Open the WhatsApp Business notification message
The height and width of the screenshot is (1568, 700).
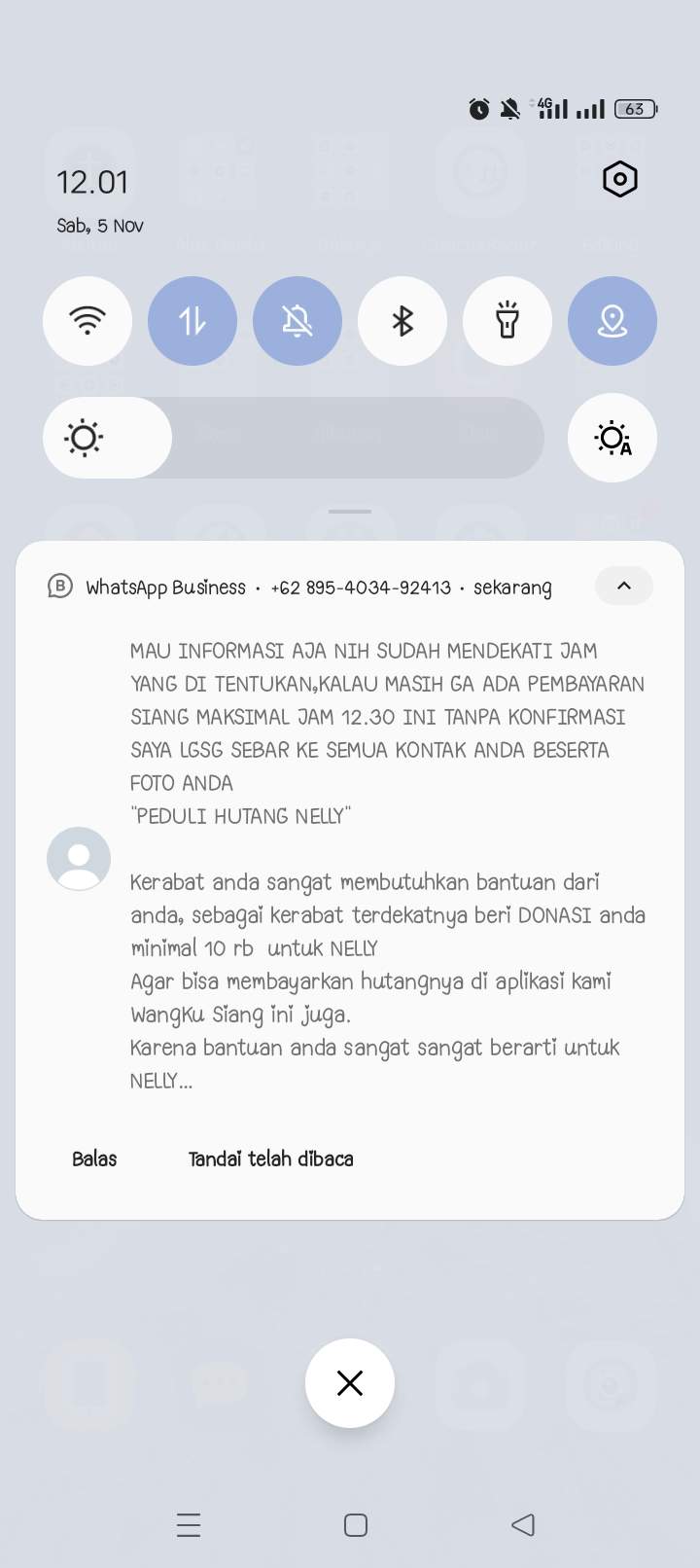point(388,865)
